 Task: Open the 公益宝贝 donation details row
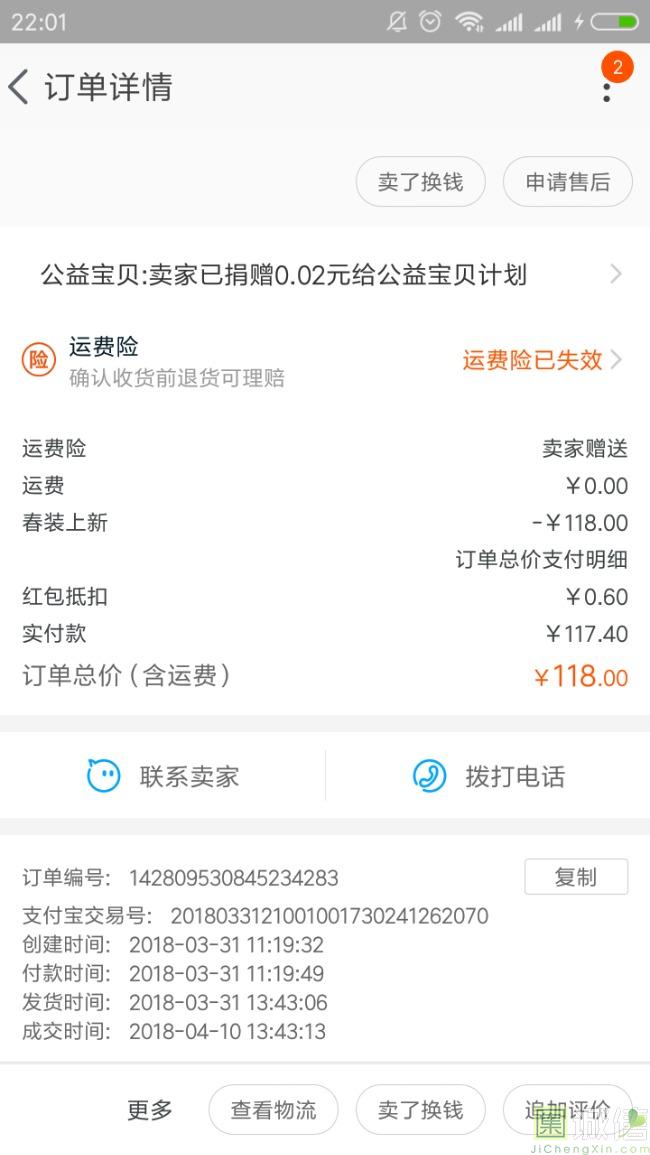tap(325, 275)
